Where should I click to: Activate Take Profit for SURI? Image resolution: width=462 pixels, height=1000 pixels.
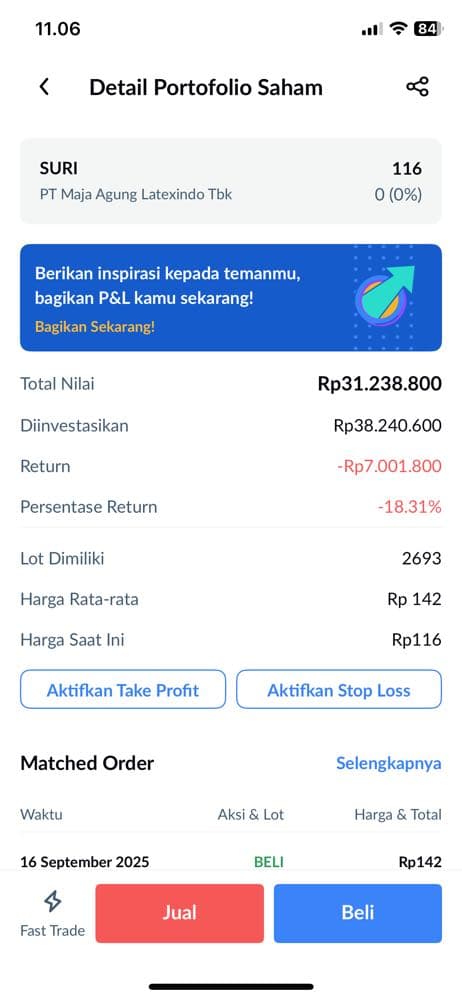coord(123,689)
